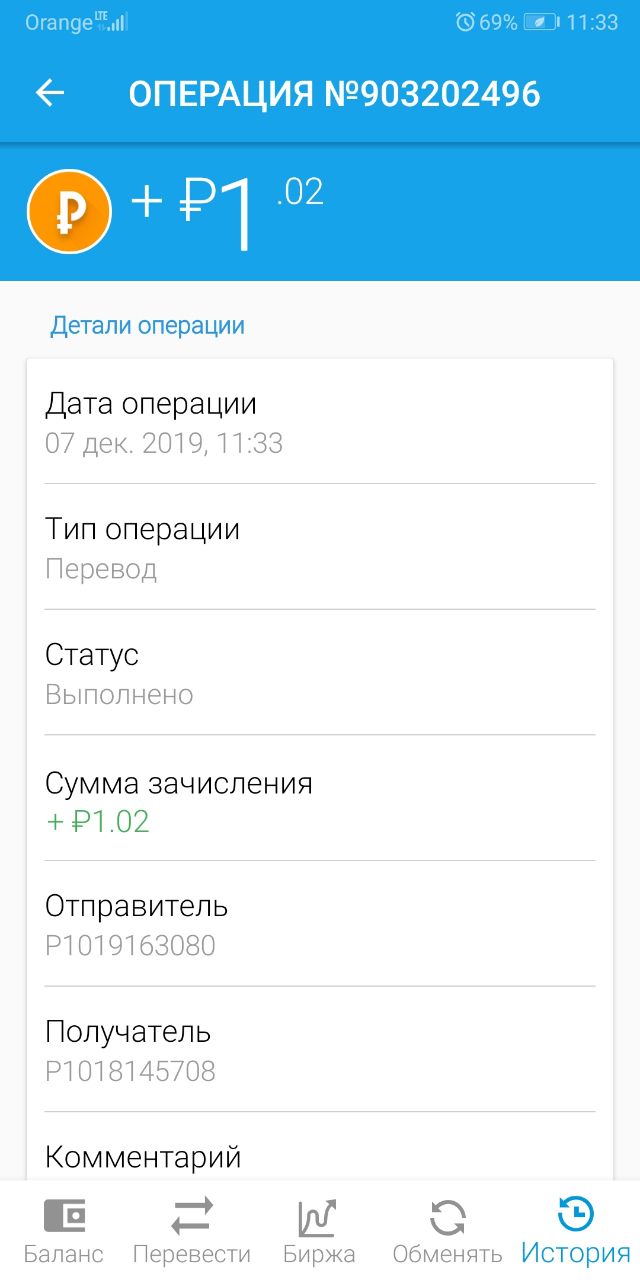Switch to the Баланс tab
640x1280 pixels.
click(64, 1232)
